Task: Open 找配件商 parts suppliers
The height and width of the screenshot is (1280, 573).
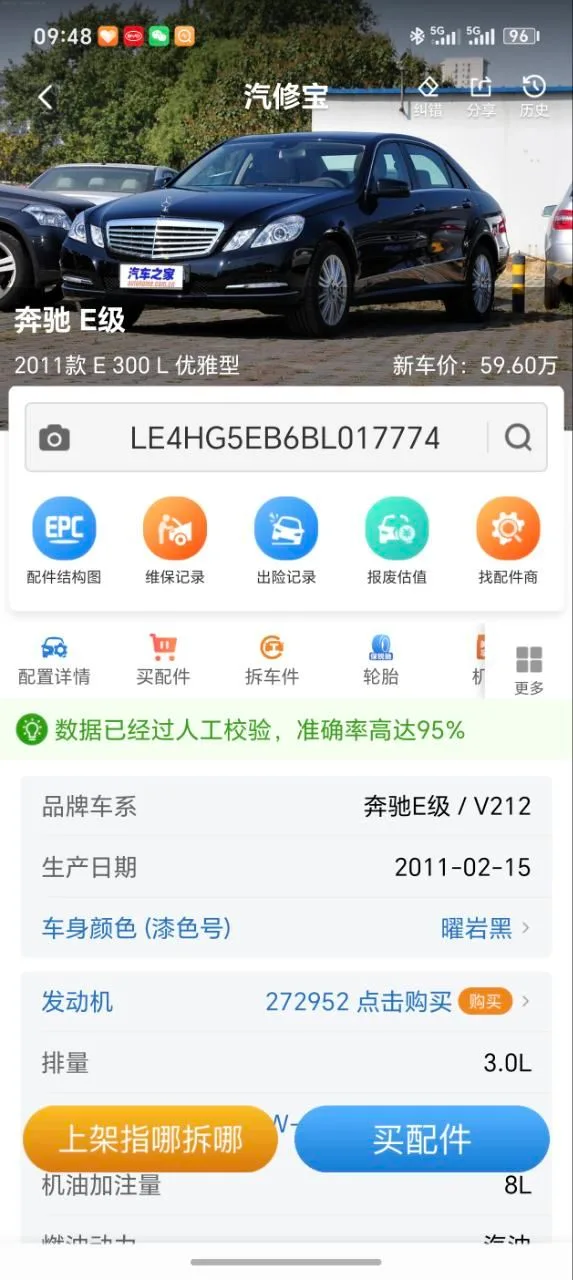Action: (x=508, y=541)
